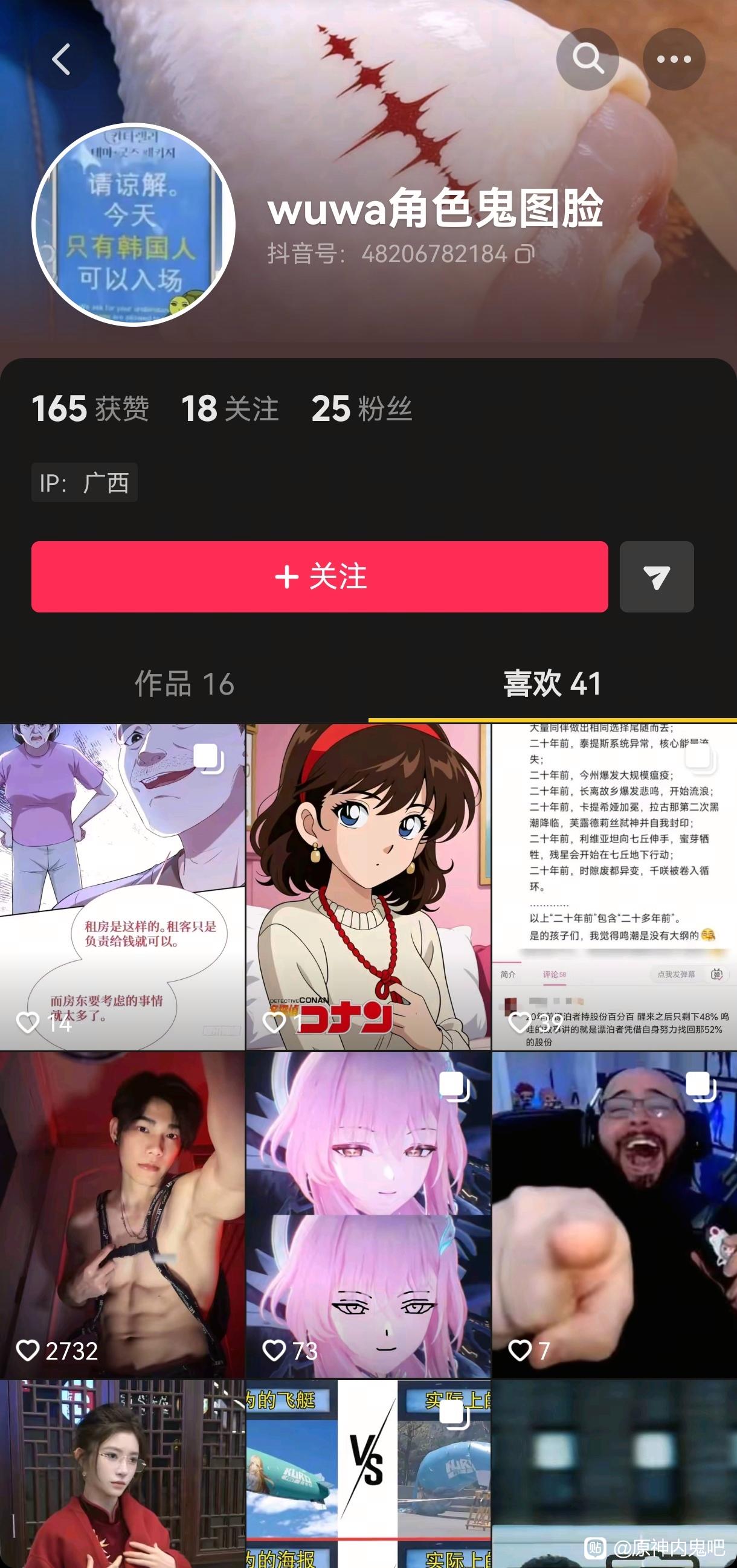Open the pink-haired character video with 73 likes

(368, 1215)
